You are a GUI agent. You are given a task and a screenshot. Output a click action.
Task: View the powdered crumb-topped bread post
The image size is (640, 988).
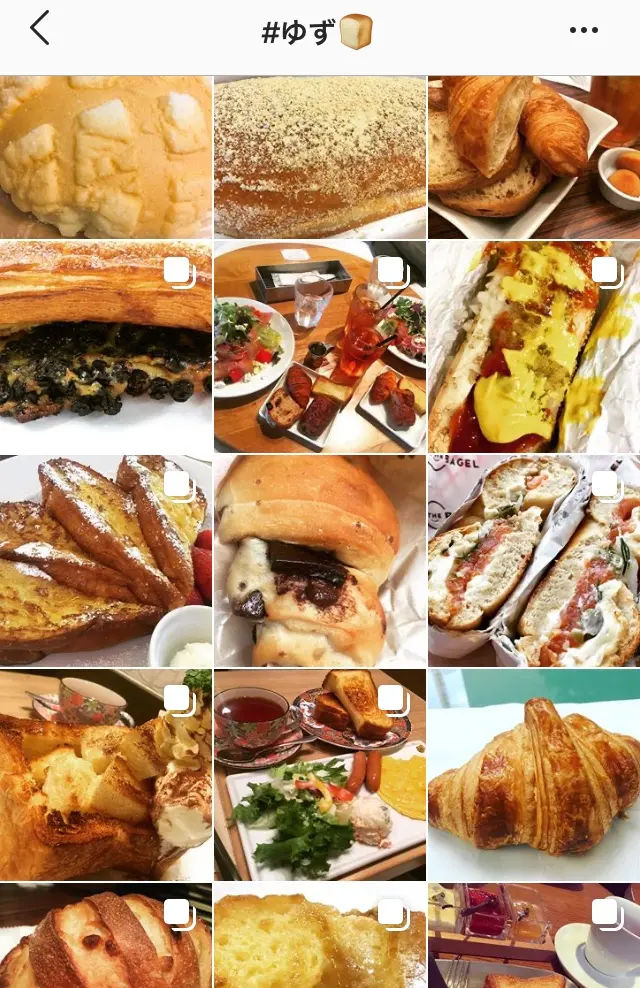pos(320,156)
